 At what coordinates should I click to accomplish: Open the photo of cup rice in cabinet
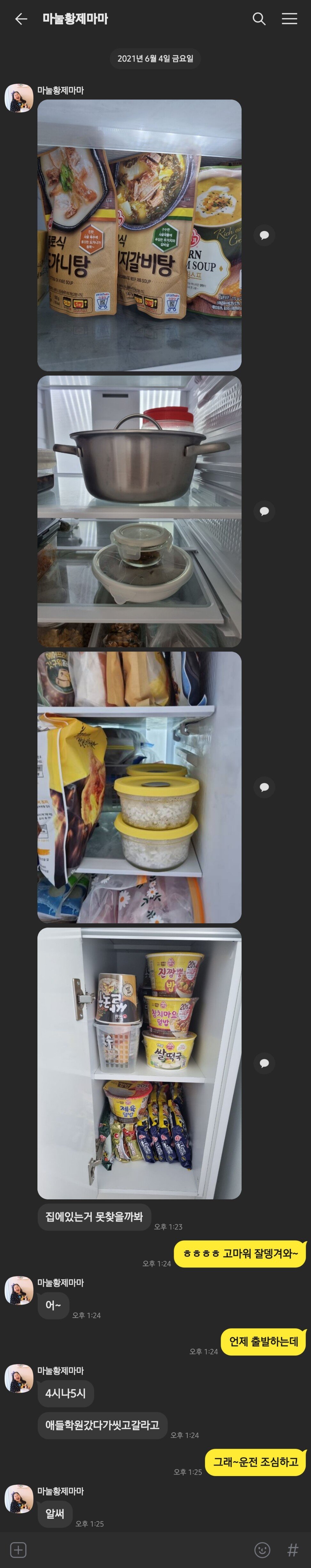point(139,1063)
